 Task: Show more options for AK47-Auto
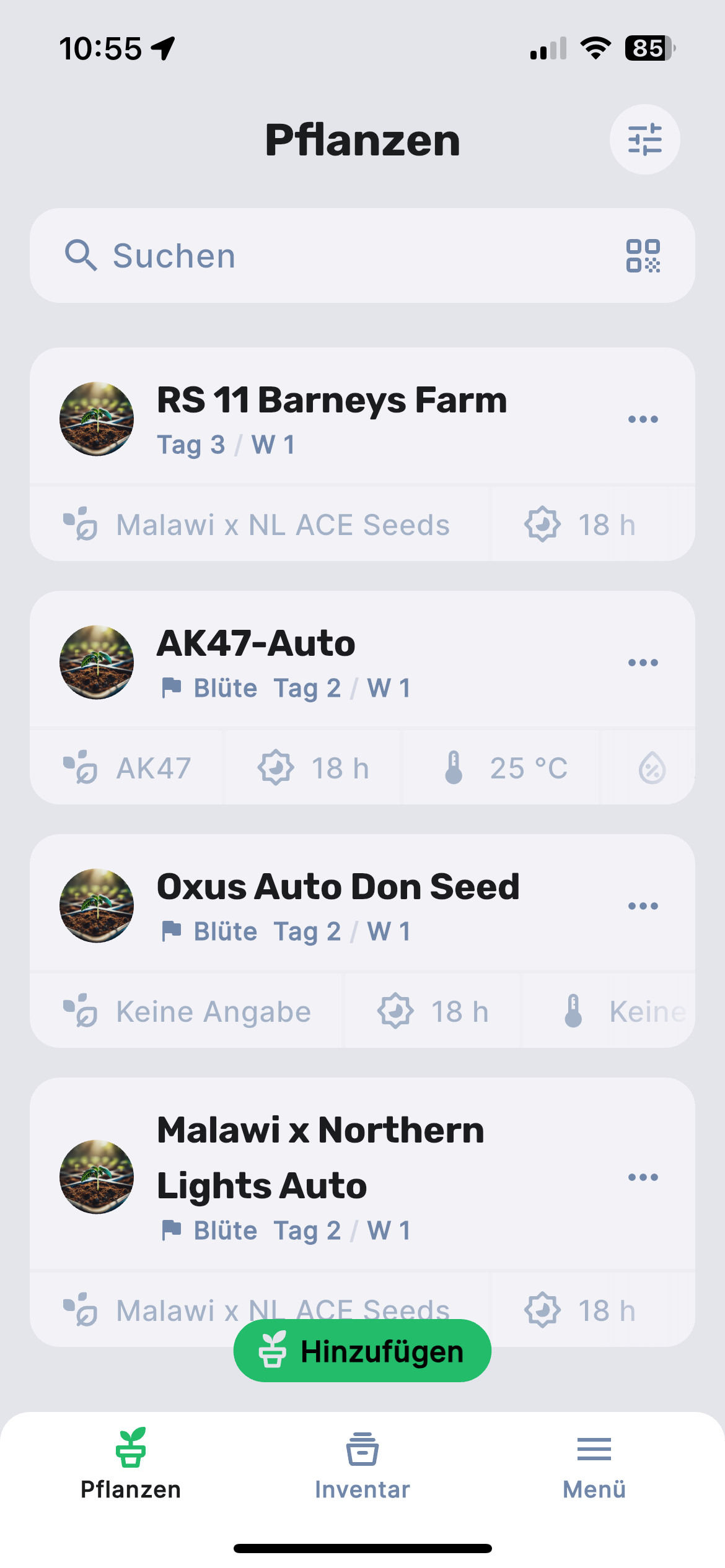643,663
